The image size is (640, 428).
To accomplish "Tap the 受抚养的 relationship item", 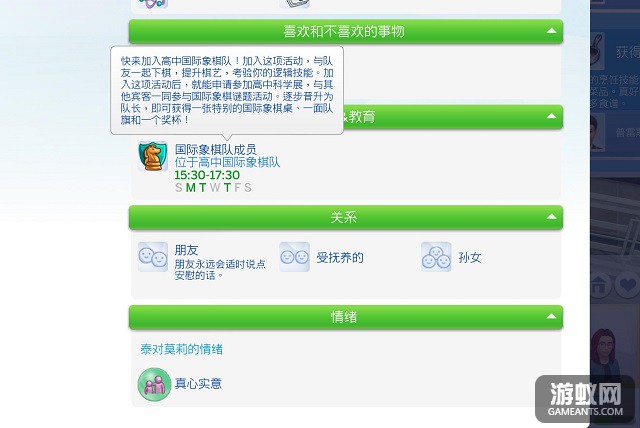I will click(x=295, y=257).
